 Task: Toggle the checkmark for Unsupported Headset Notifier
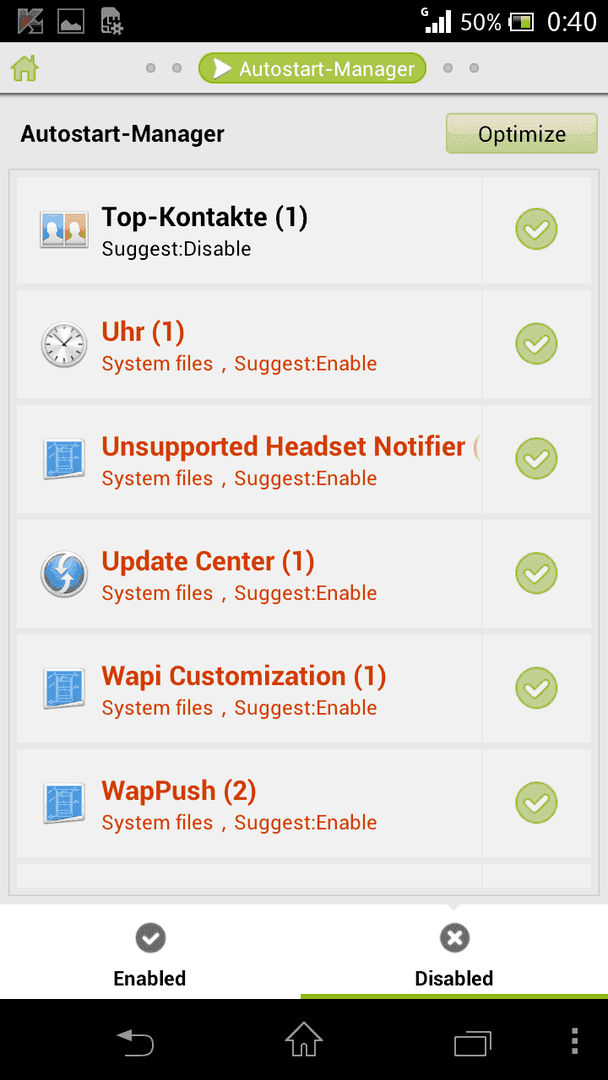tap(536, 459)
